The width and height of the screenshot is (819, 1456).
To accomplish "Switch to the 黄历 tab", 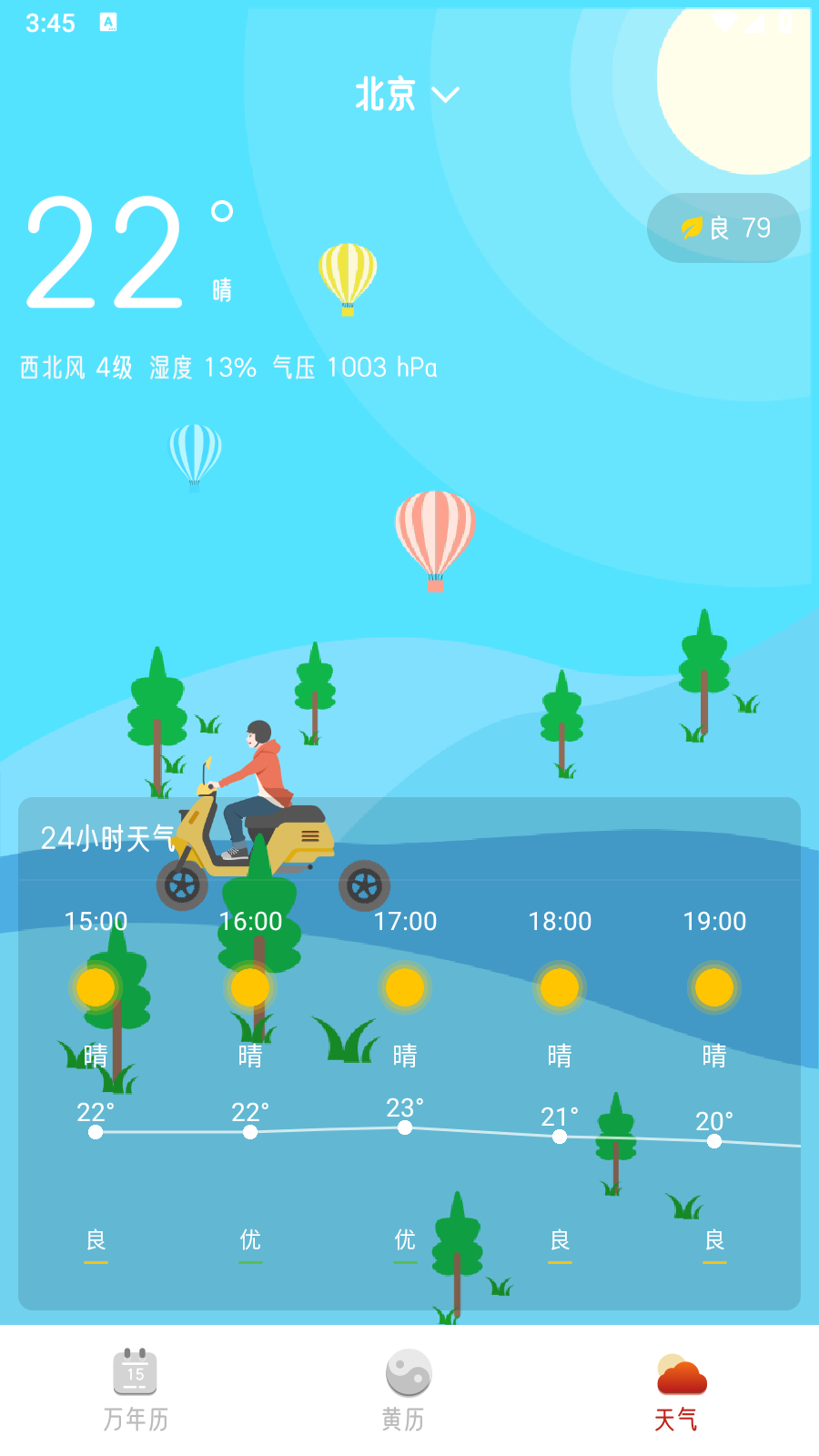I will (405, 1390).
